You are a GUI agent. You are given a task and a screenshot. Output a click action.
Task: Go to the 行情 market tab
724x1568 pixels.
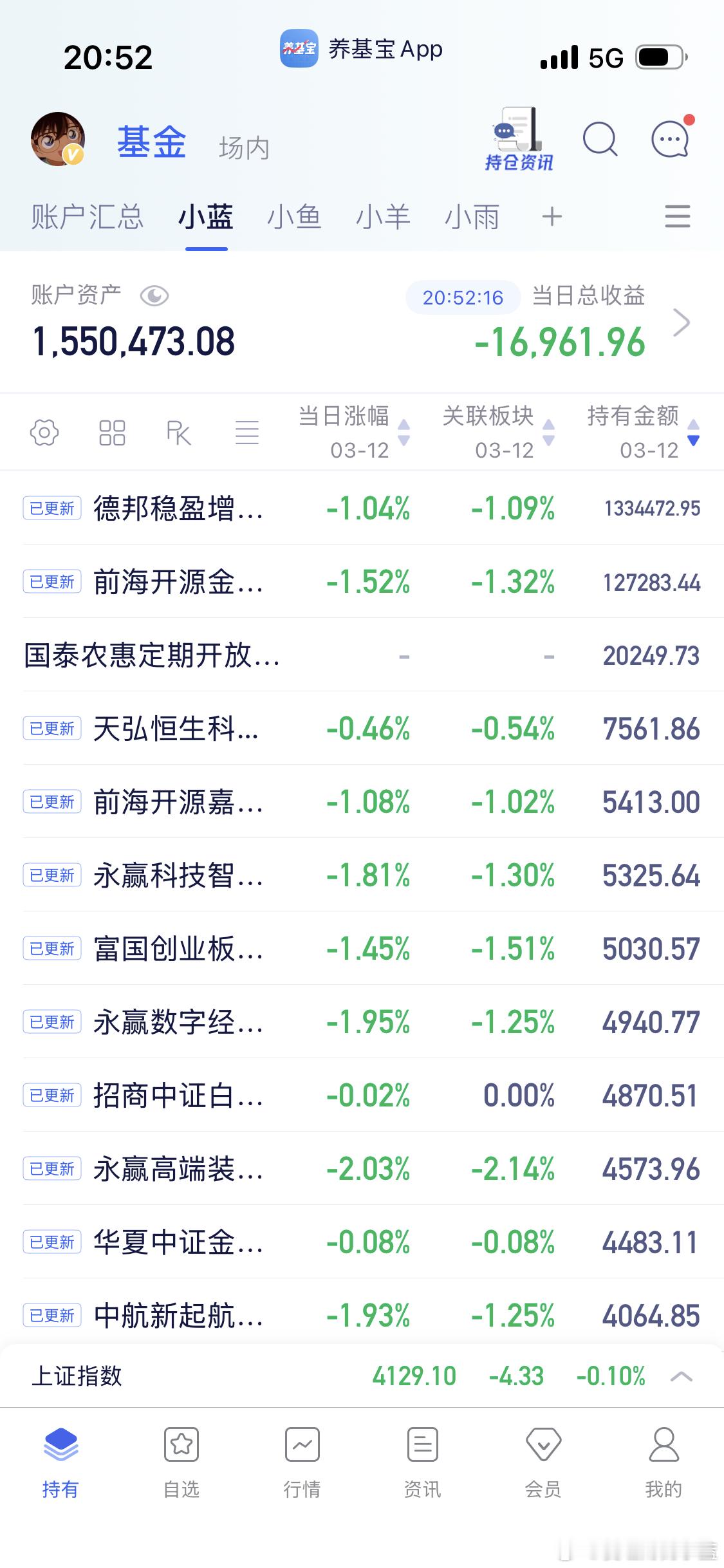pos(302,1462)
